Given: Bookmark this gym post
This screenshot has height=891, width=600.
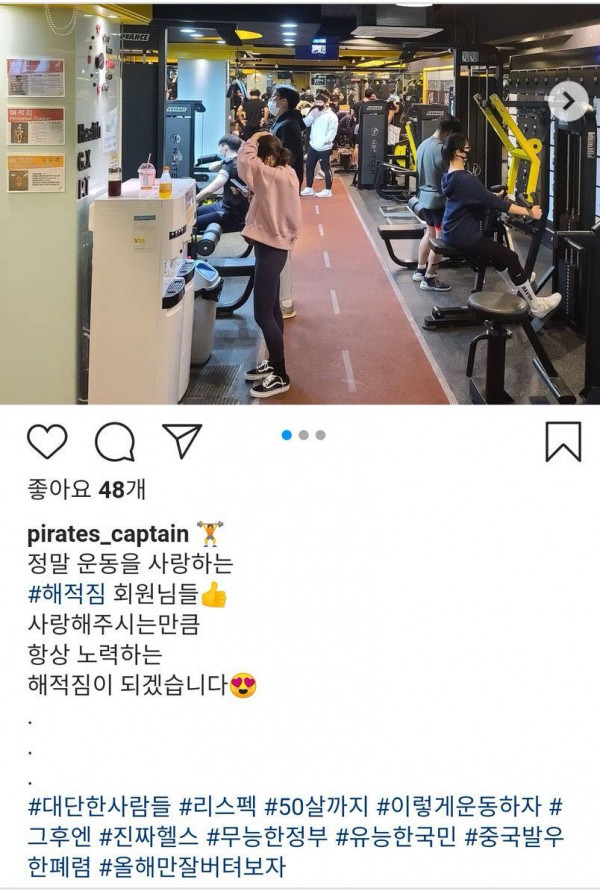Looking at the screenshot, I should pos(563,441).
